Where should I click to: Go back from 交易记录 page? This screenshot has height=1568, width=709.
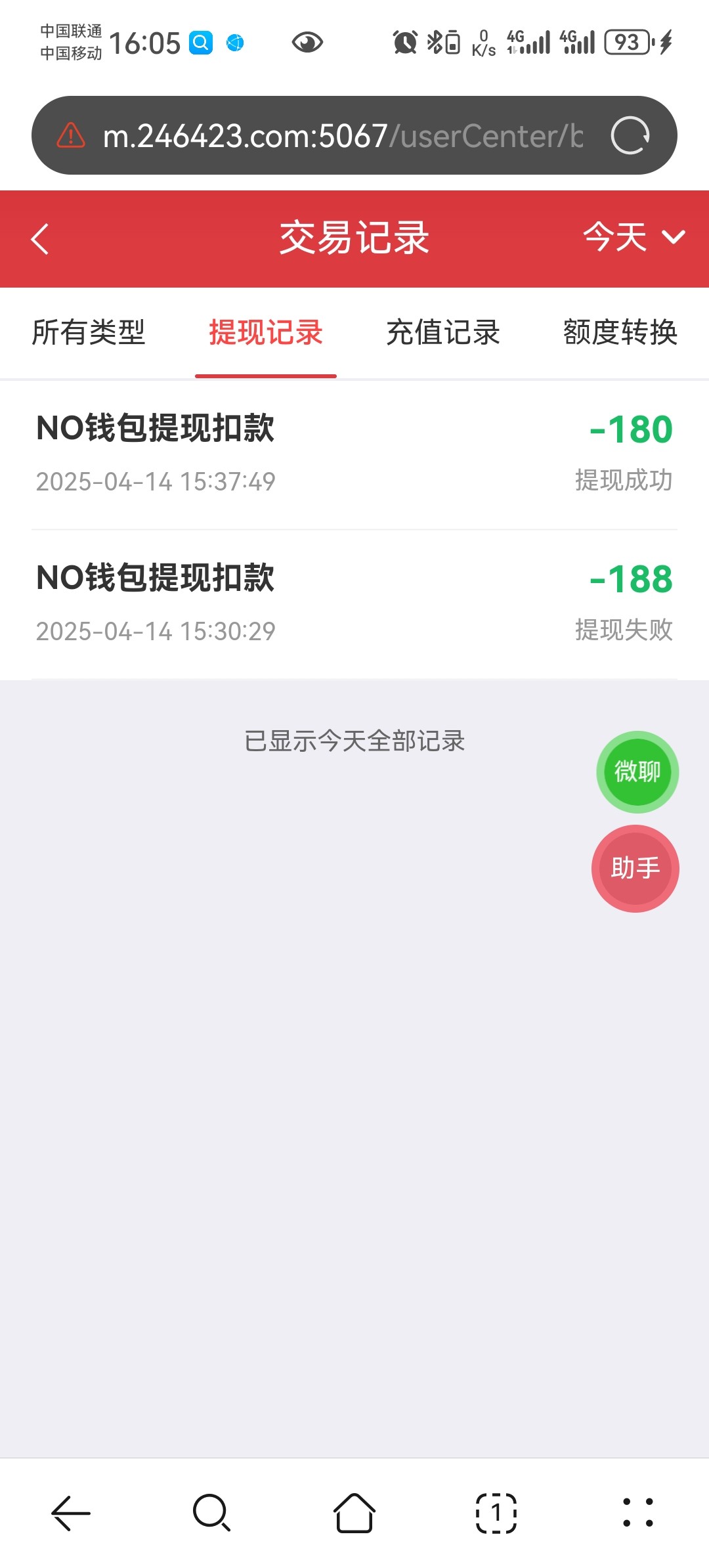40,238
